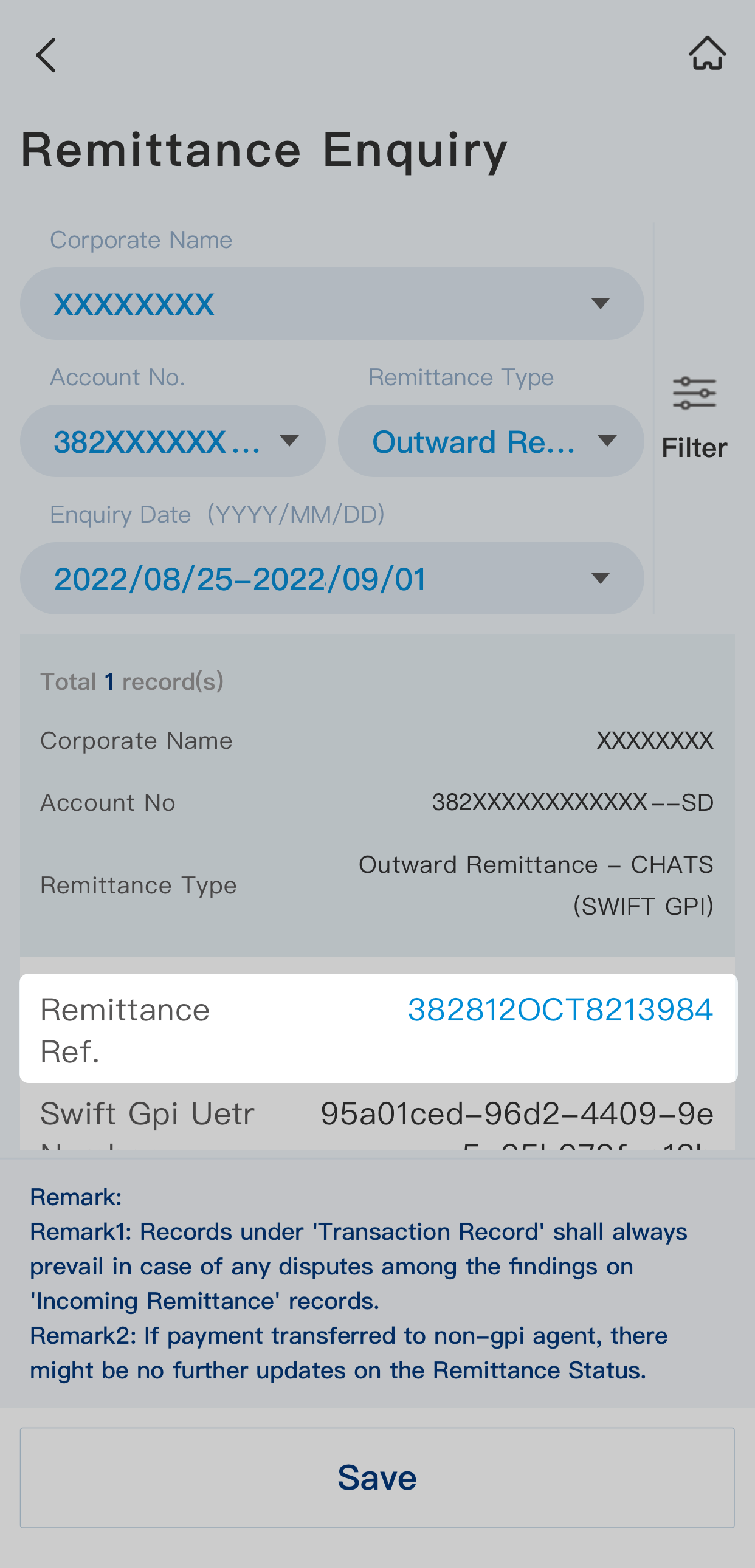Open the Account No. dropdown
Screen dimensions: 755x1568
173,441
